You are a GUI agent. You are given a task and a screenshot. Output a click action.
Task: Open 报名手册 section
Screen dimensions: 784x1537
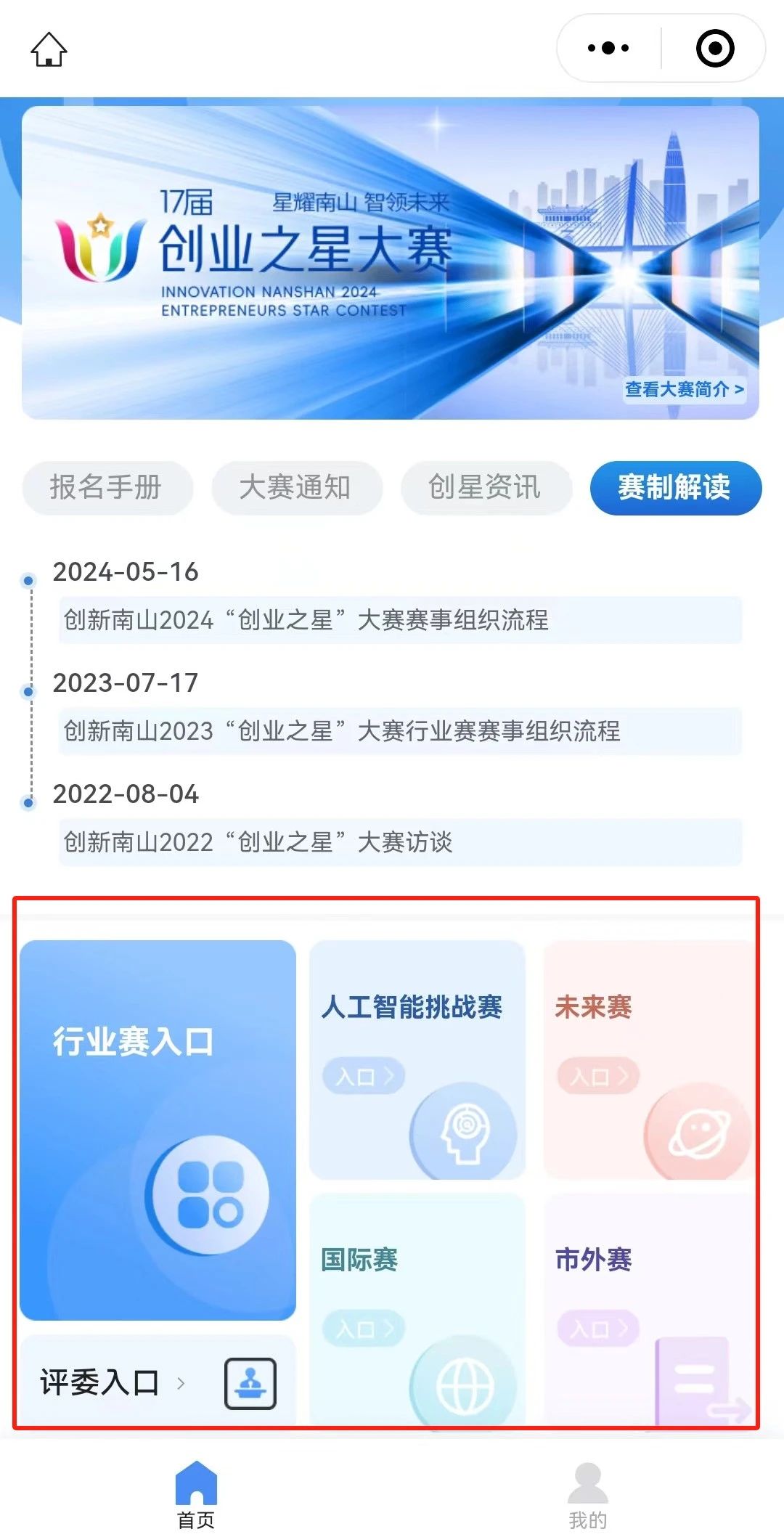pyautogui.click(x=107, y=487)
